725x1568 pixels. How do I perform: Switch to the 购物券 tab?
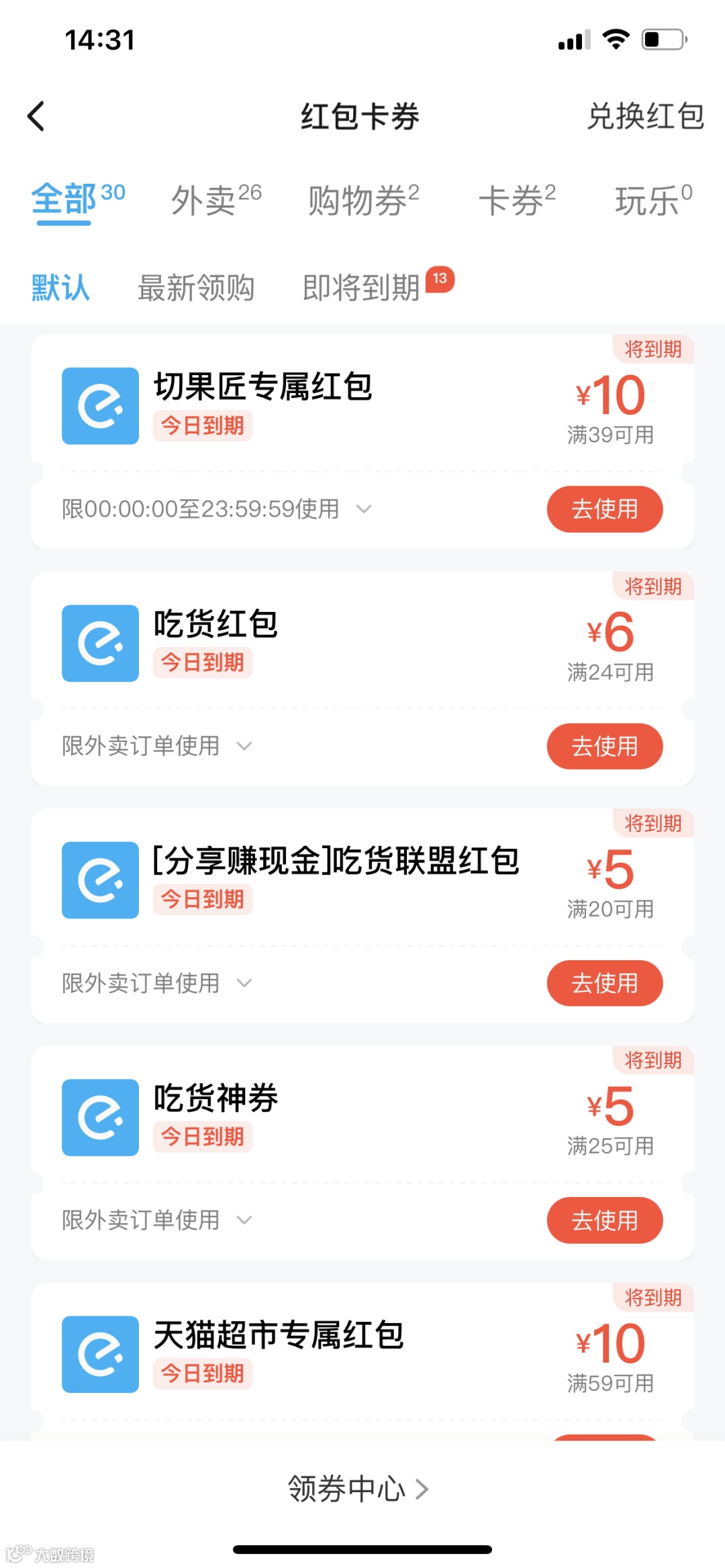coord(362,200)
